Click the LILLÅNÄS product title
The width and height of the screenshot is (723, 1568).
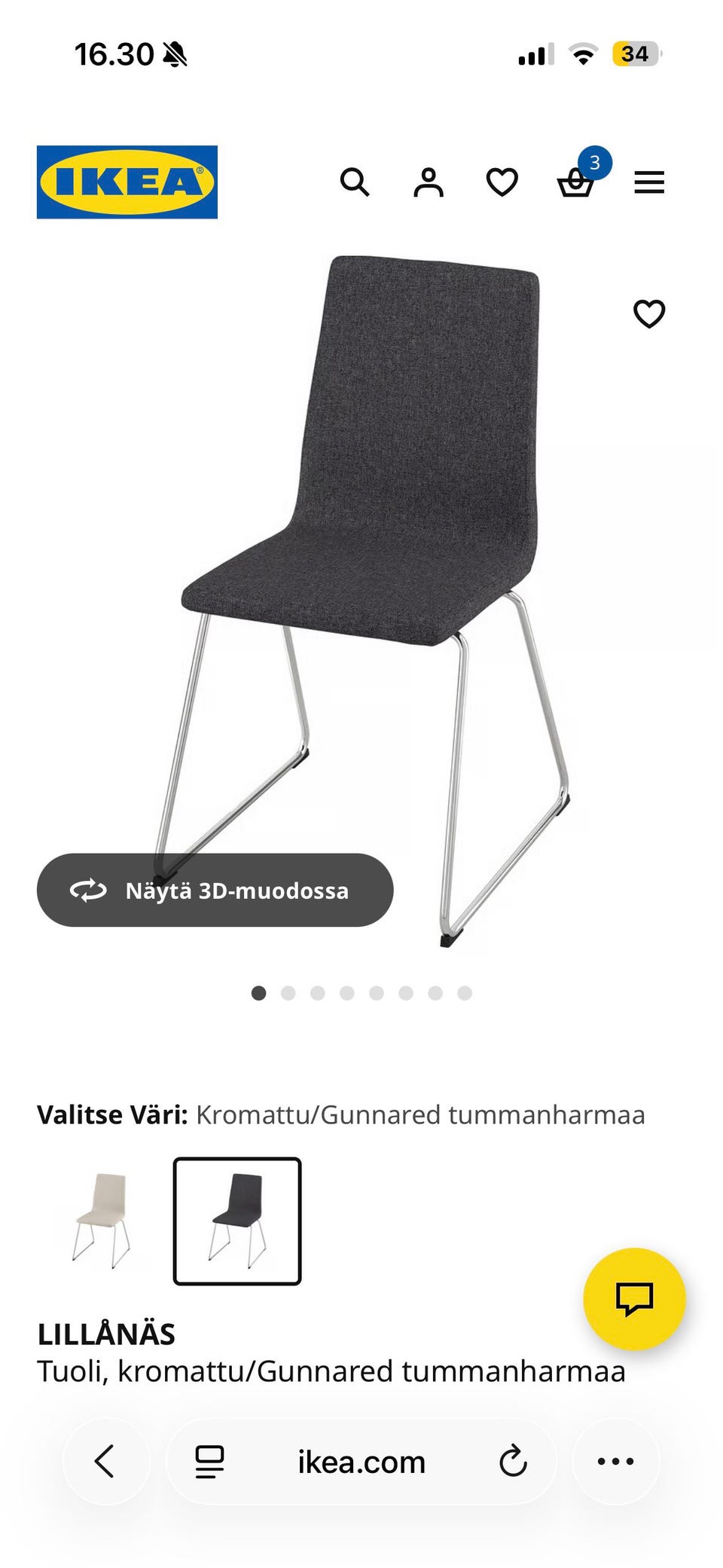tap(107, 1333)
